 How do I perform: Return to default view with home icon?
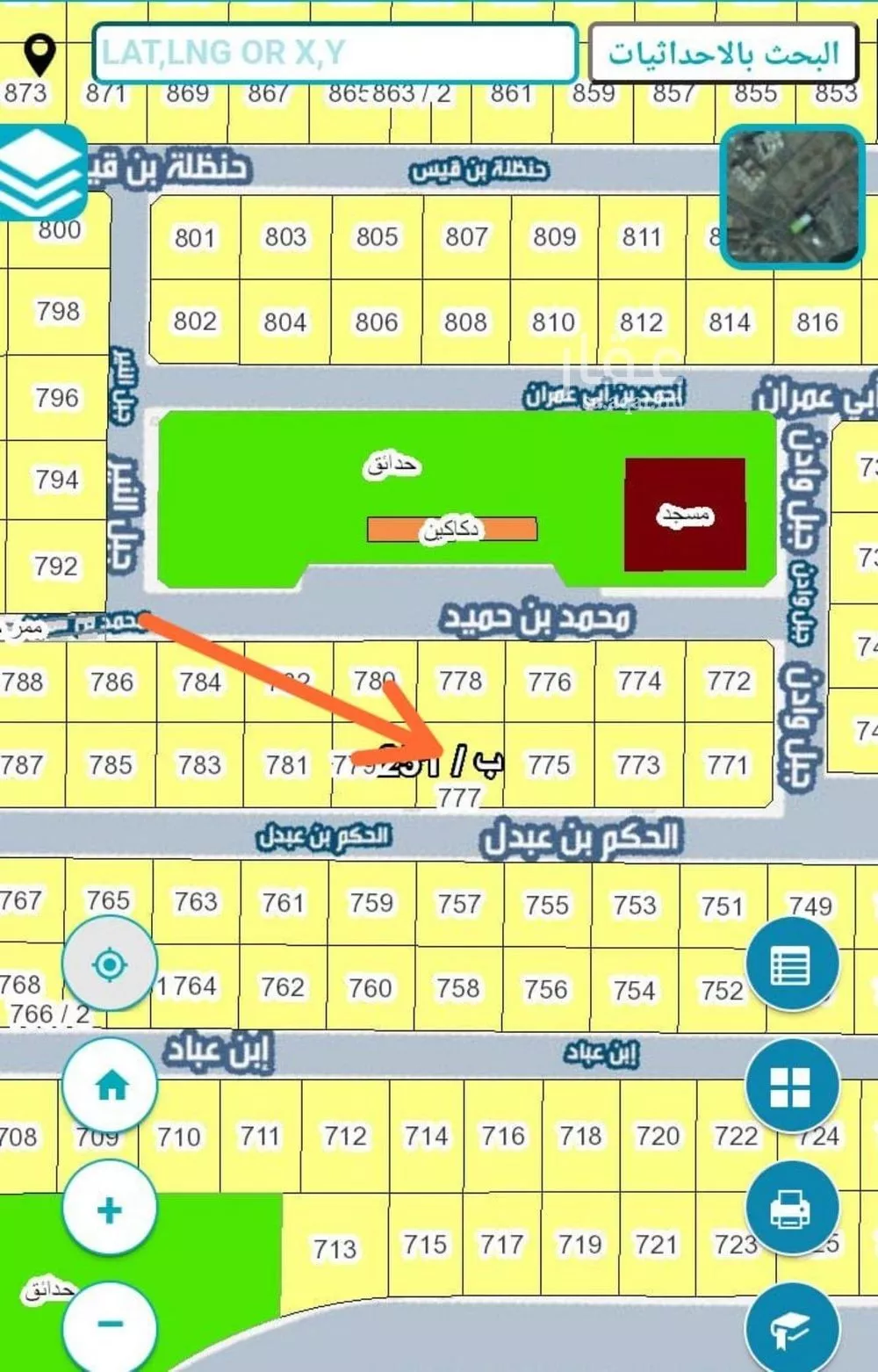pyautogui.click(x=109, y=1087)
